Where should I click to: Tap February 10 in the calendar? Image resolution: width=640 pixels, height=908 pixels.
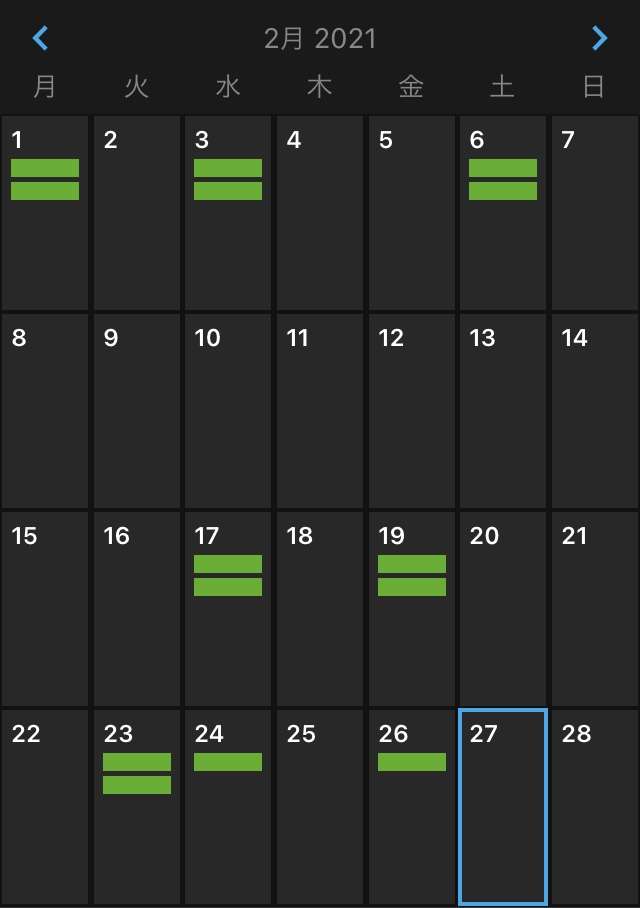(x=228, y=411)
